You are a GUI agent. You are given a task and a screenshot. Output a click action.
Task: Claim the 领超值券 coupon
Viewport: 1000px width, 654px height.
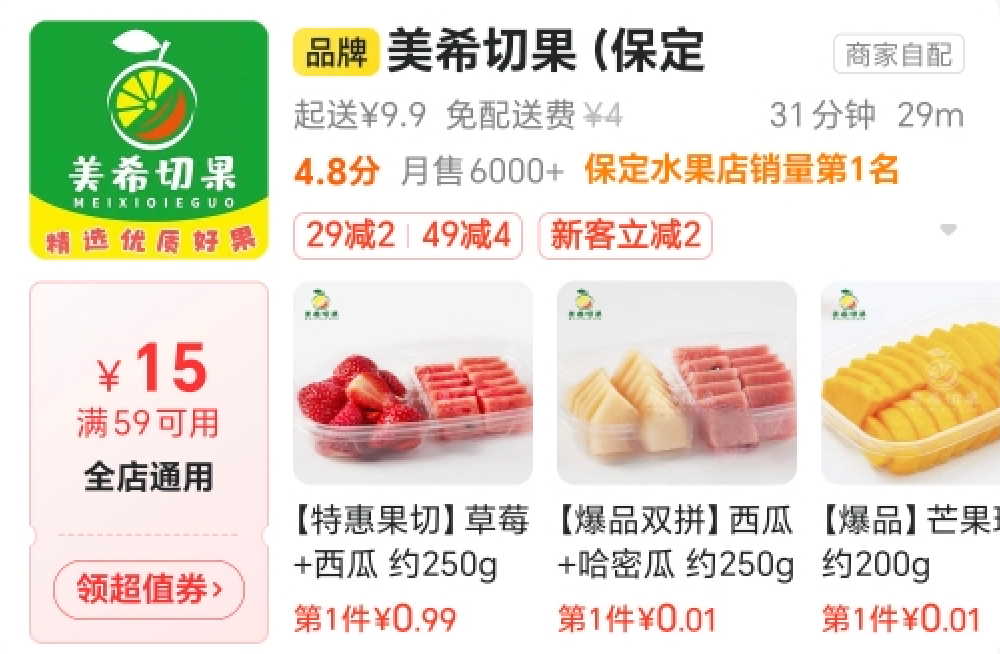point(149,589)
